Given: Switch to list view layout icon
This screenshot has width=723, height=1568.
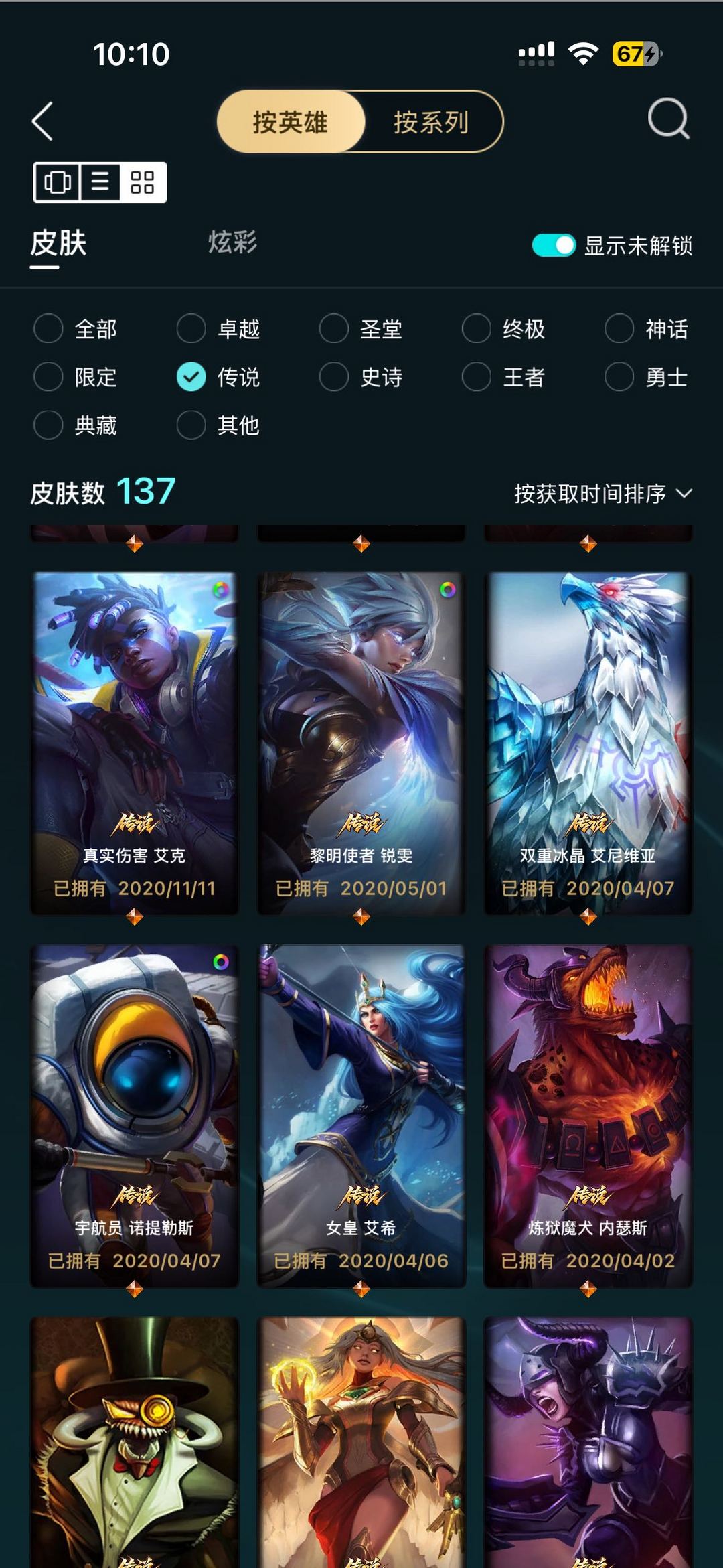Looking at the screenshot, I should [100, 182].
